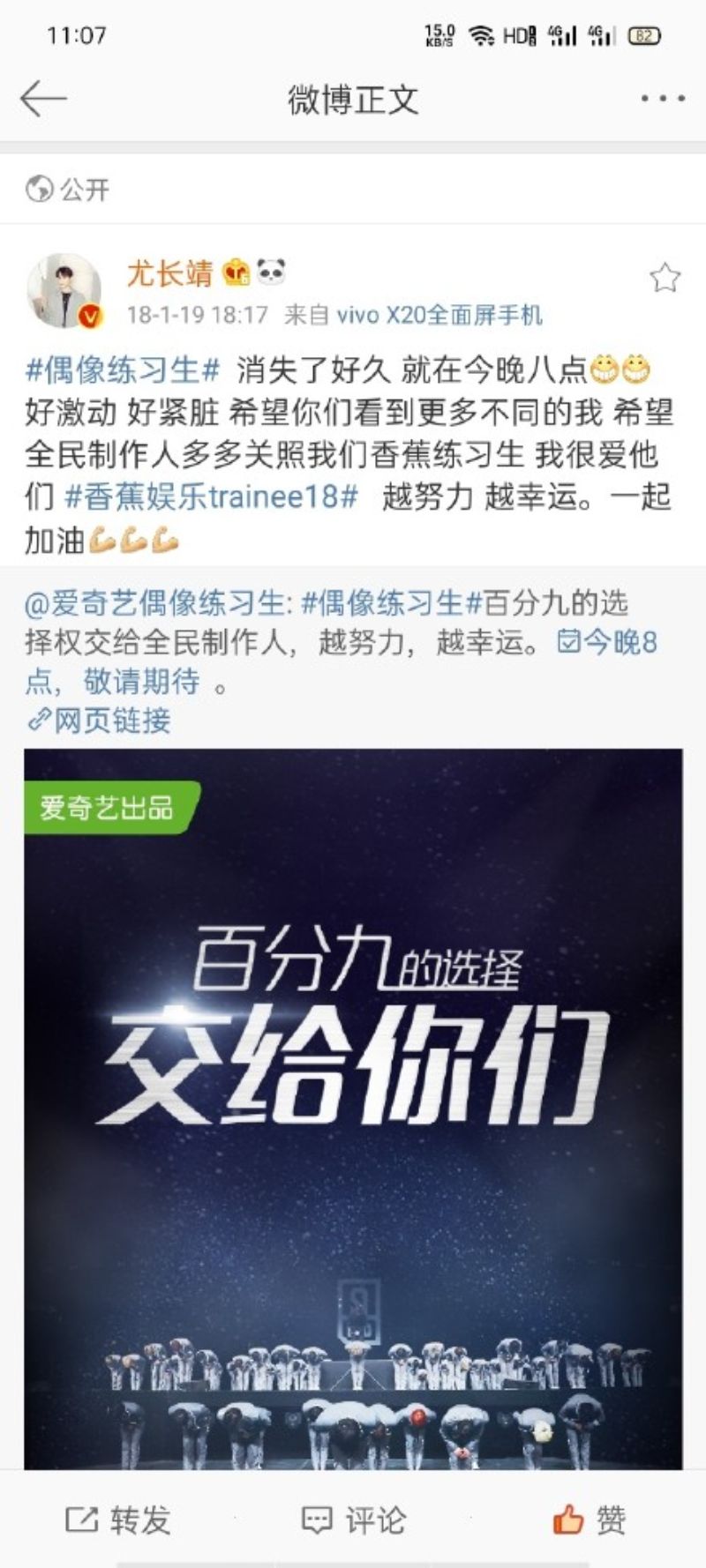Open the 今晚8点 vote link

(x=607, y=642)
